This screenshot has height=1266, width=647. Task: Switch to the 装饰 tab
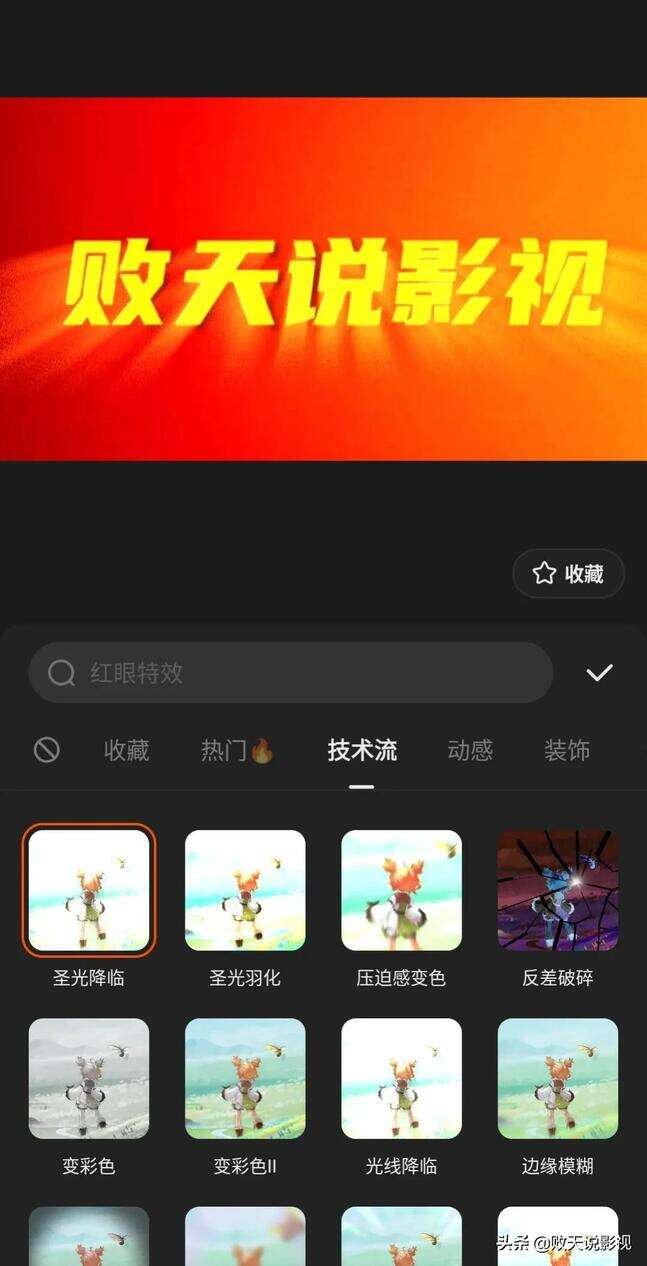[567, 750]
